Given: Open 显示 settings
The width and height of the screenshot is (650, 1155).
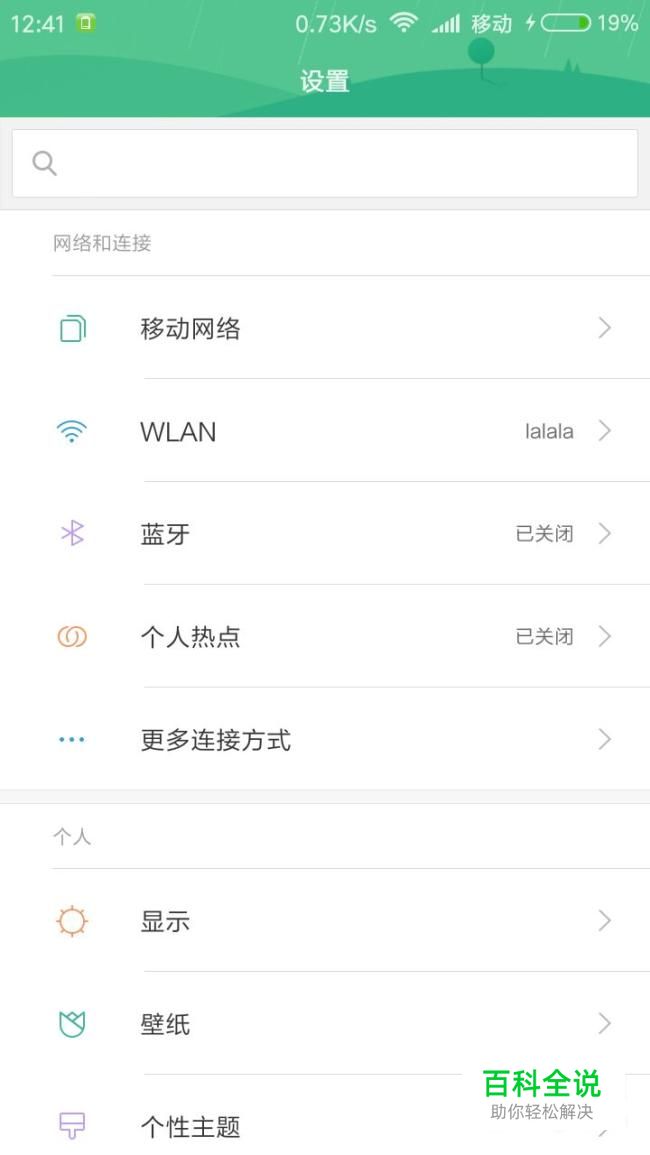Looking at the screenshot, I should pyautogui.click(x=325, y=921).
